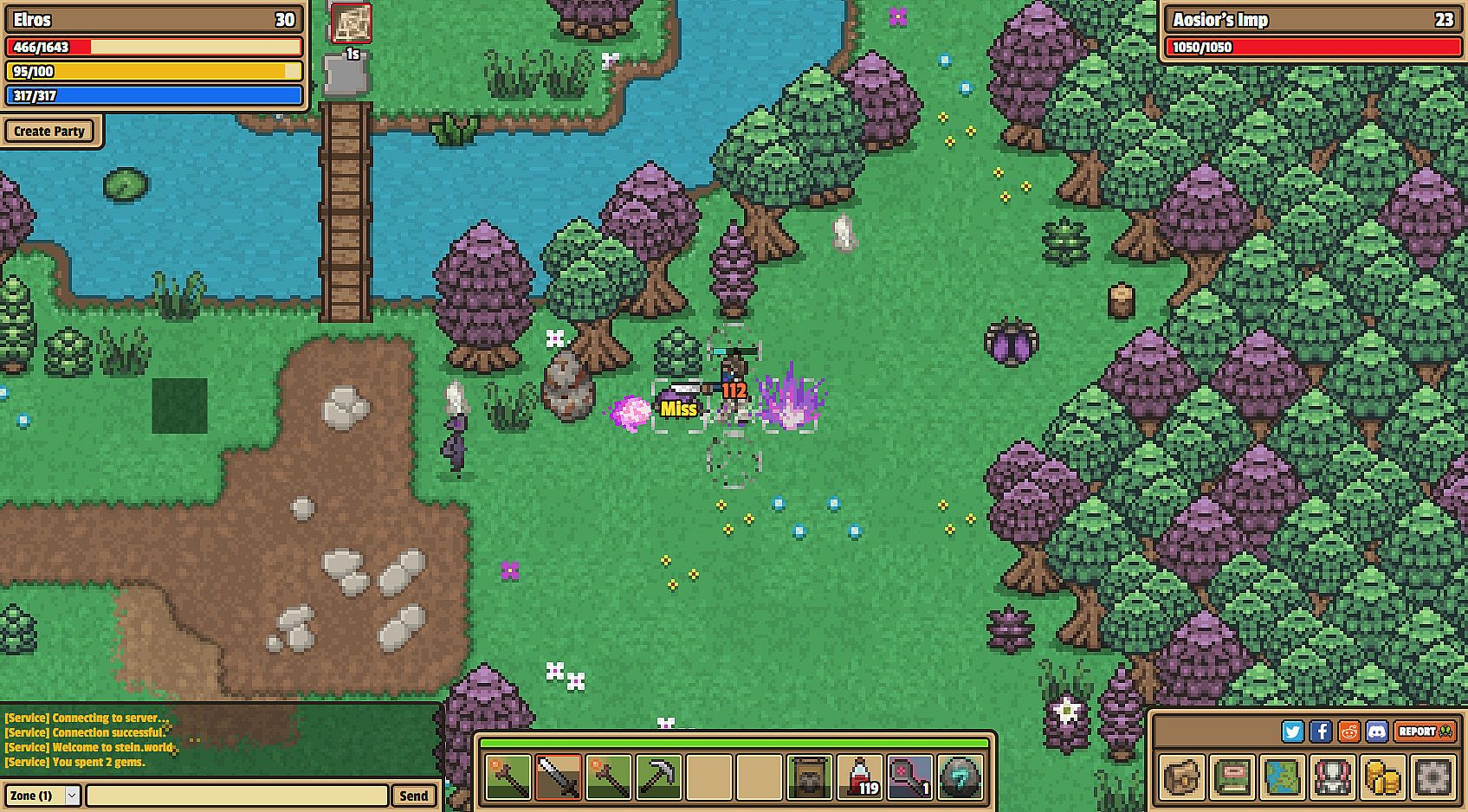Select the sword in the hotbar

559,777
